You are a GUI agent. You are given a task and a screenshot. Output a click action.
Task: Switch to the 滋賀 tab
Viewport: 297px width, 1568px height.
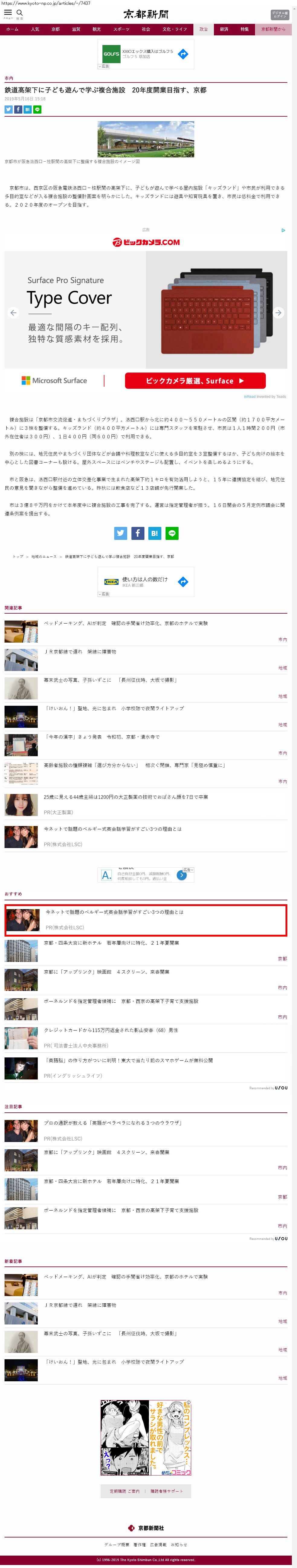(x=76, y=29)
